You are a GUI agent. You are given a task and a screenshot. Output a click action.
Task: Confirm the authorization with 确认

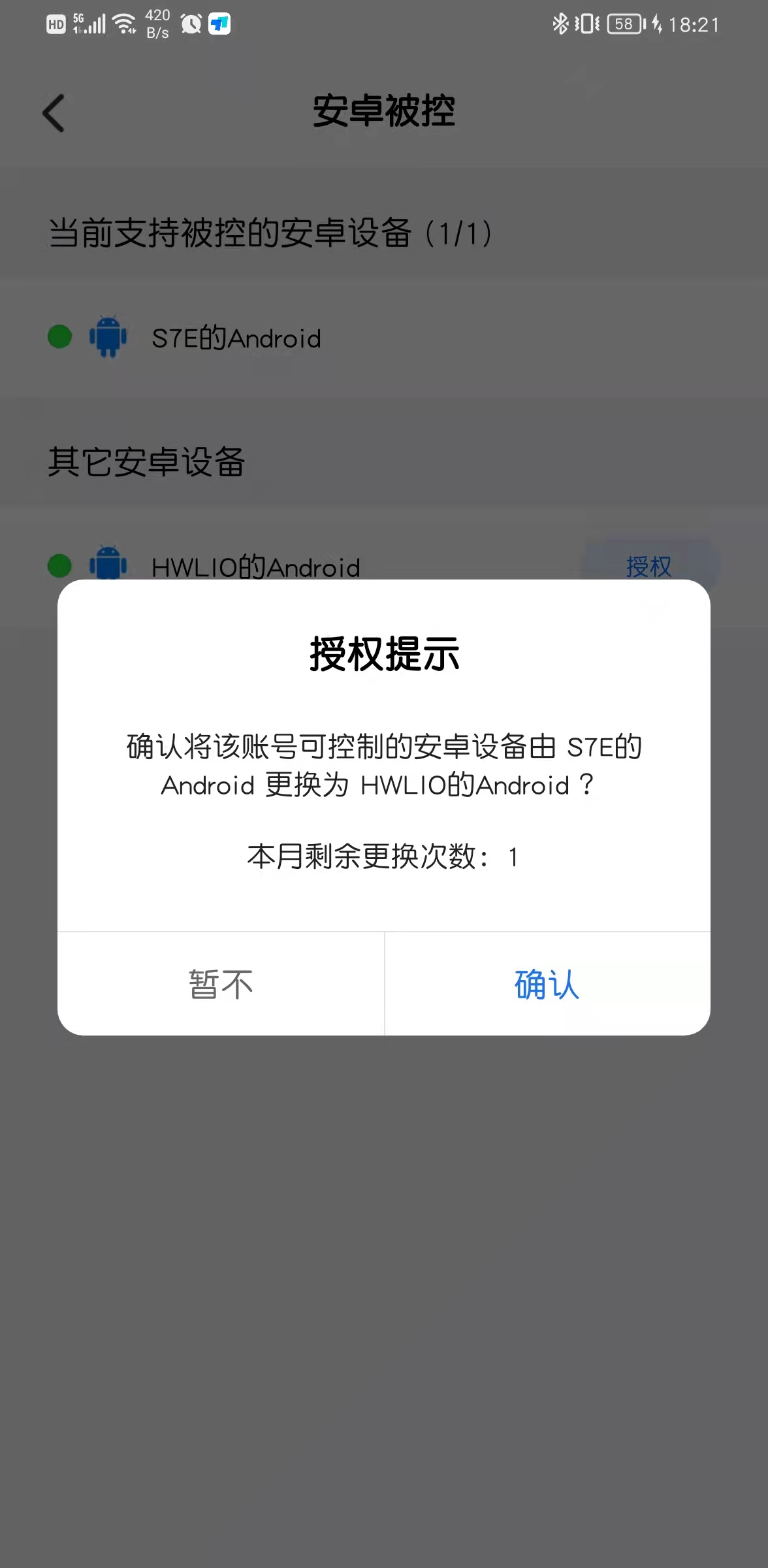547,984
